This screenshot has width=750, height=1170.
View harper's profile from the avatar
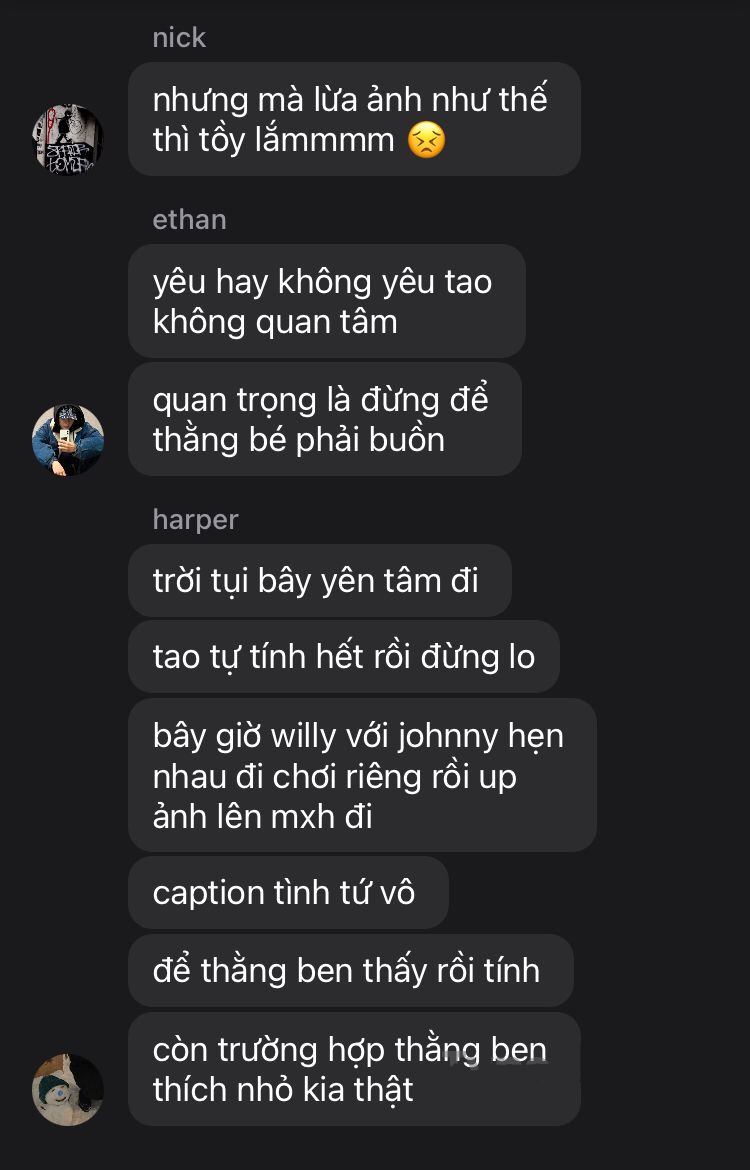(67, 1089)
